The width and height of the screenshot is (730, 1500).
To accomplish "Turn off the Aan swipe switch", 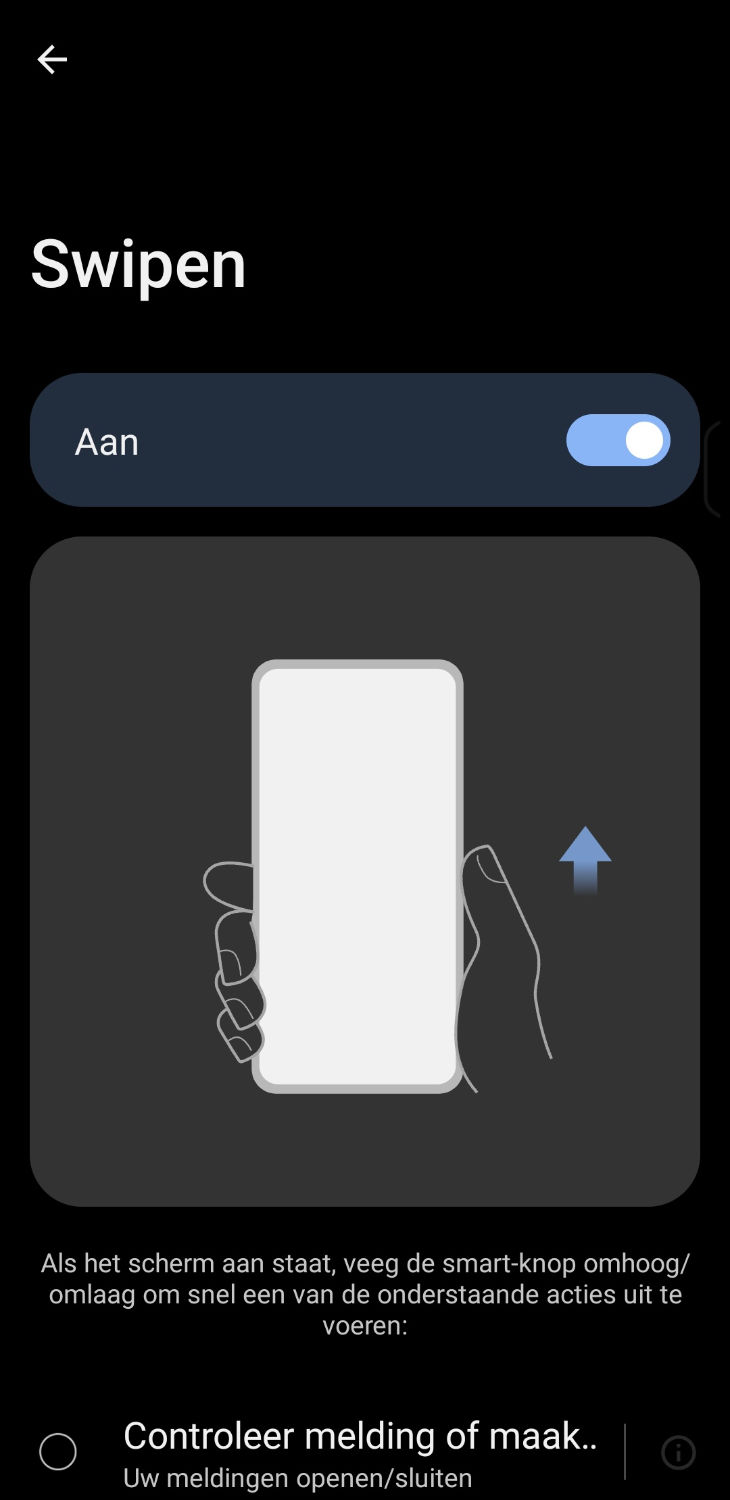I will click(618, 440).
